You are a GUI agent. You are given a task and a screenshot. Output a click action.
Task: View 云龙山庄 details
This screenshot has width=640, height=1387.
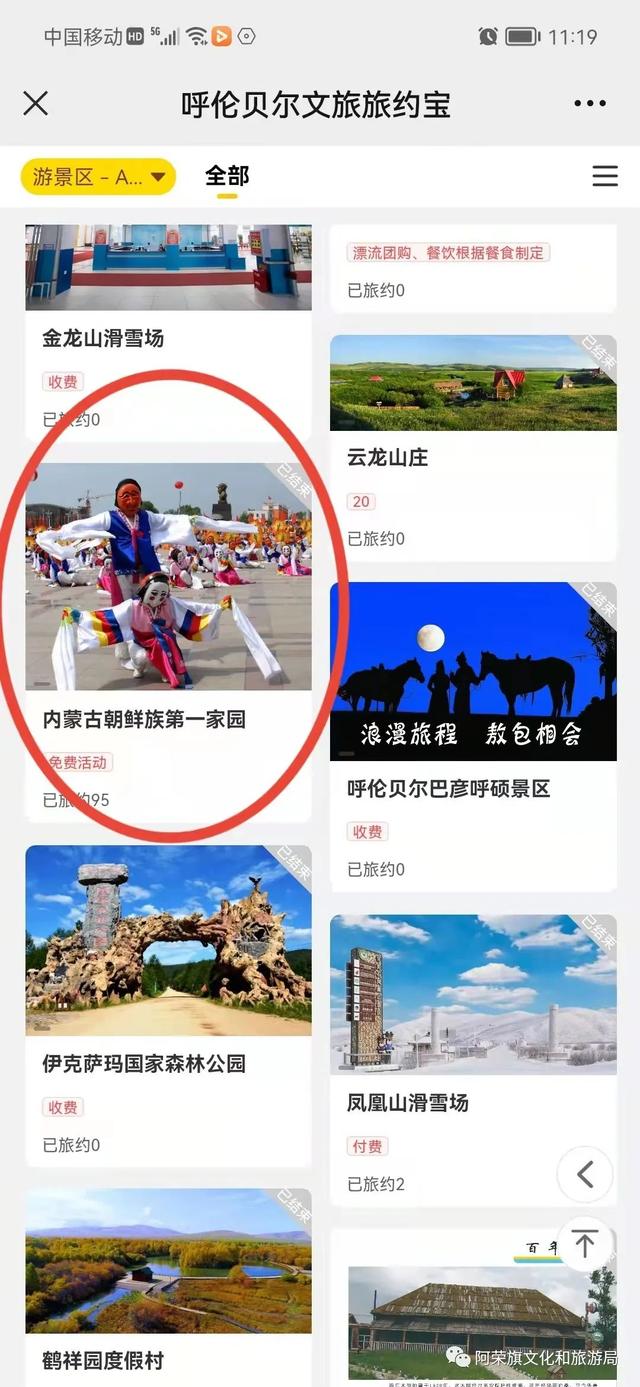pos(473,448)
